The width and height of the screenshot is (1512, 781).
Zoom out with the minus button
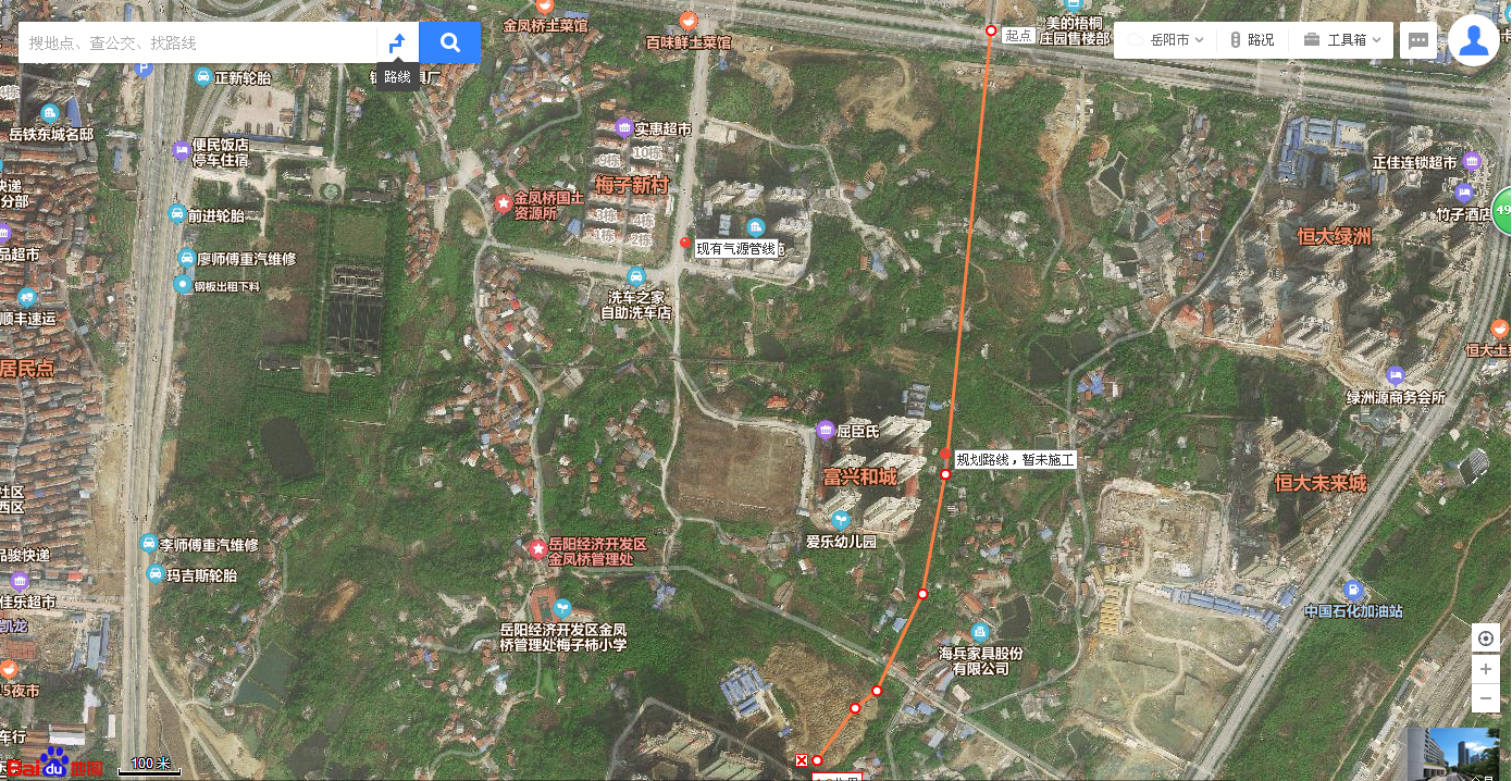[x=1485, y=698]
